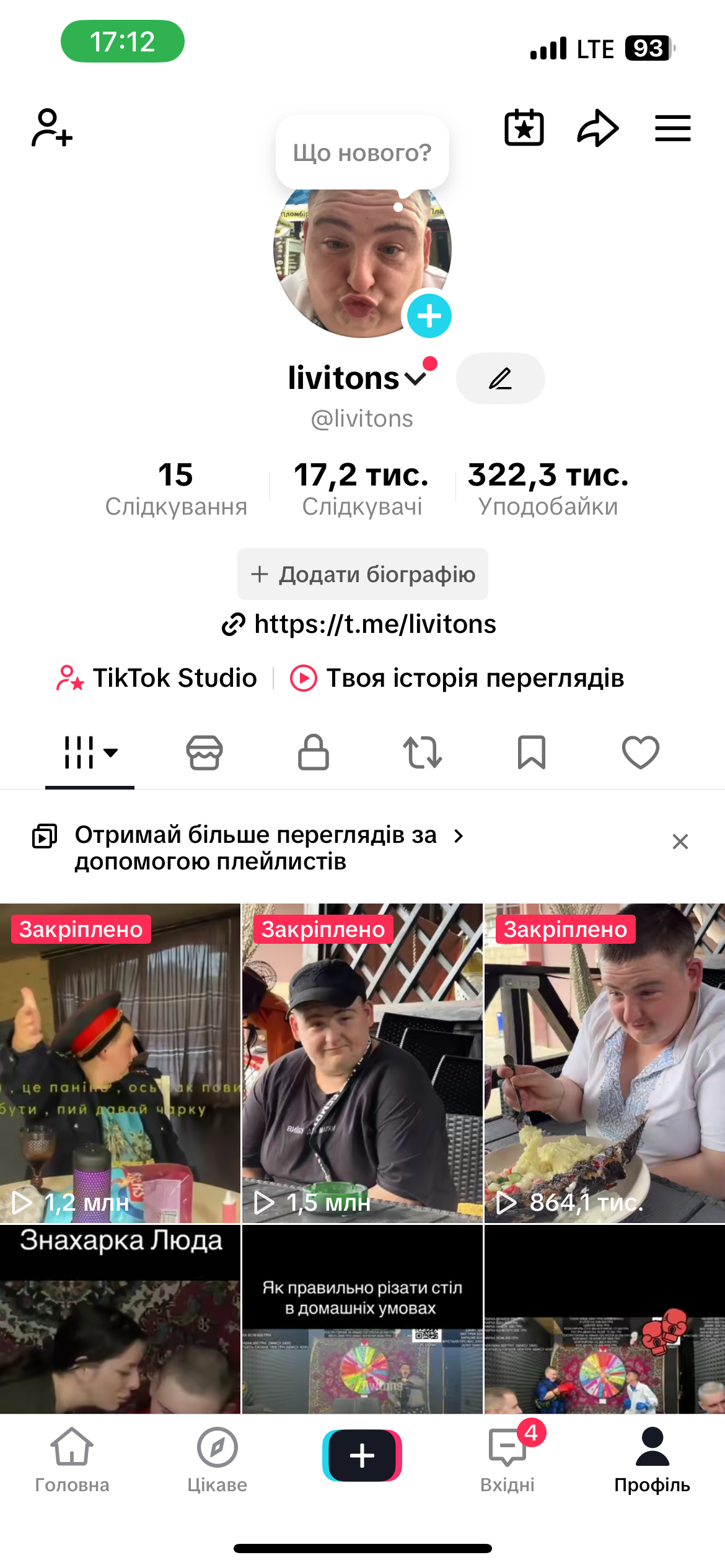Image resolution: width=725 pixels, height=1568 pixels.
Task: Tap the Додати біографію button
Action: (x=362, y=574)
